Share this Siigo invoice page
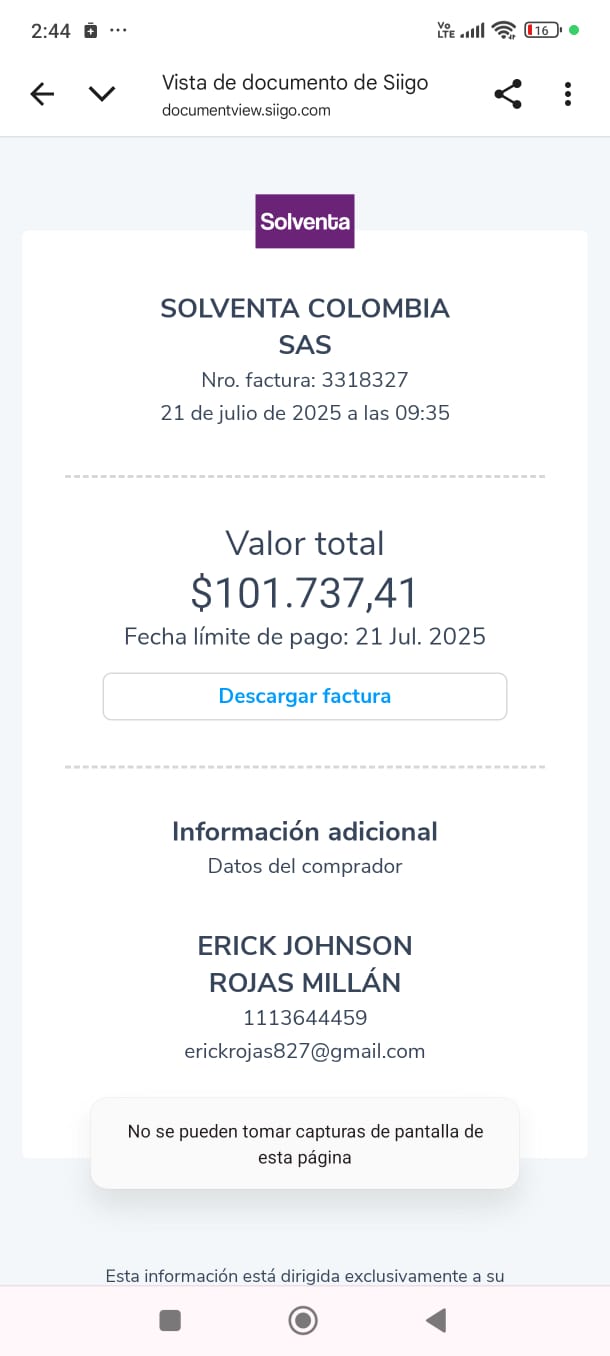The height and width of the screenshot is (1356, 610). tap(508, 95)
